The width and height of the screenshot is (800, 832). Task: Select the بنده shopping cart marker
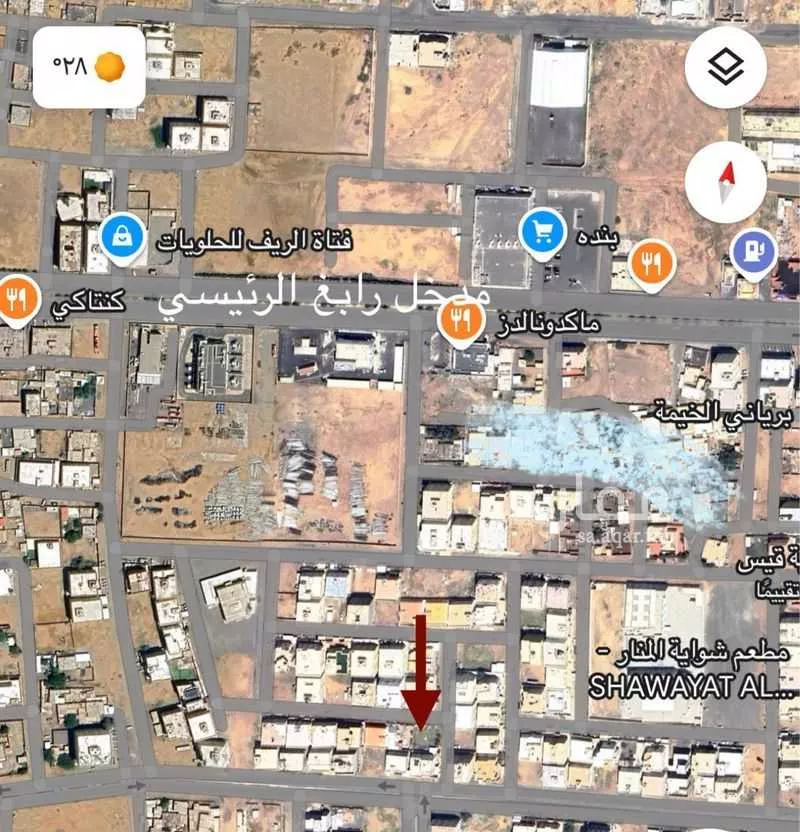543,233
